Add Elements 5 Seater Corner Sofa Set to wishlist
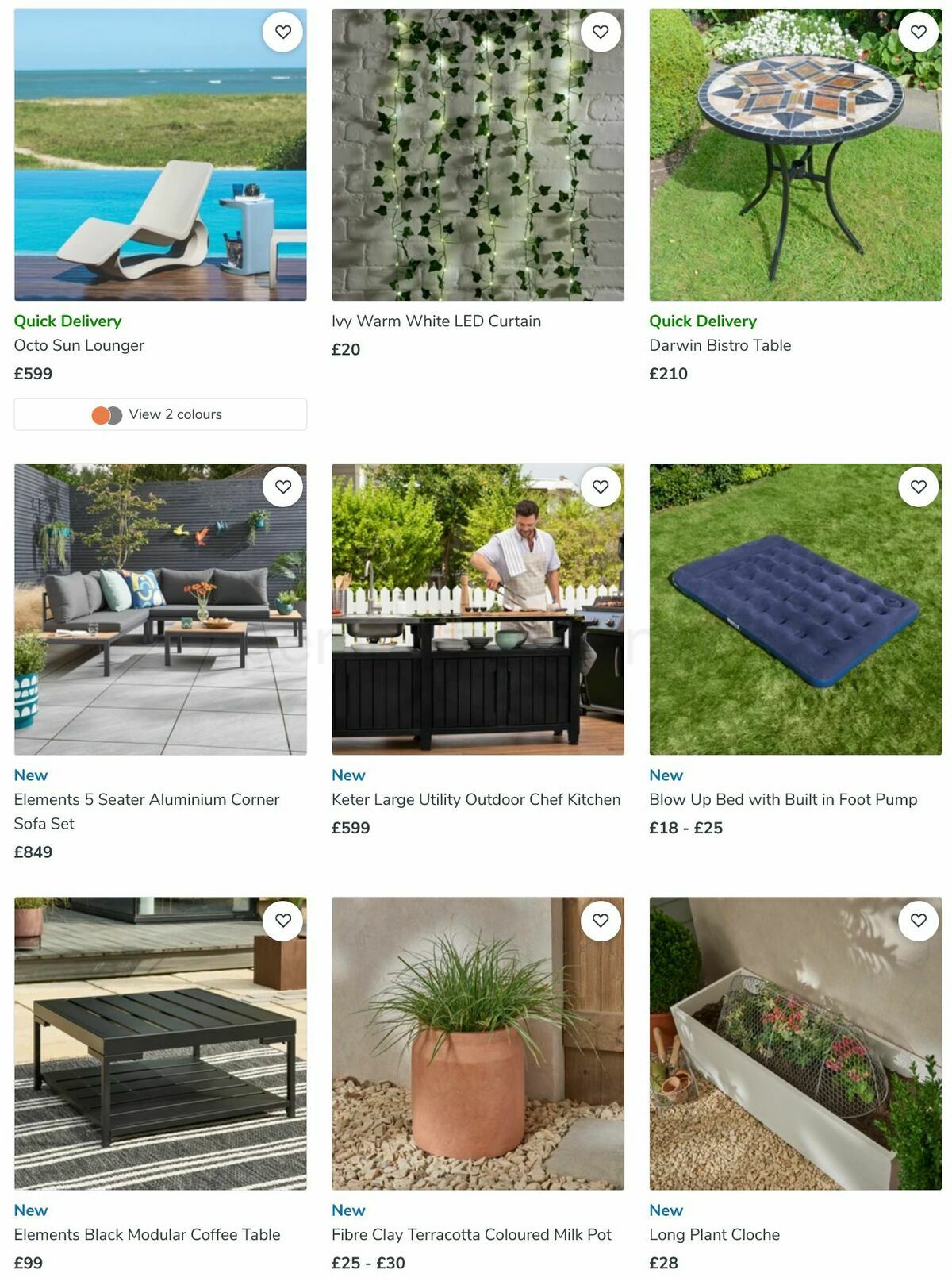This screenshot has width=952, height=1281. tap(283, 487)
